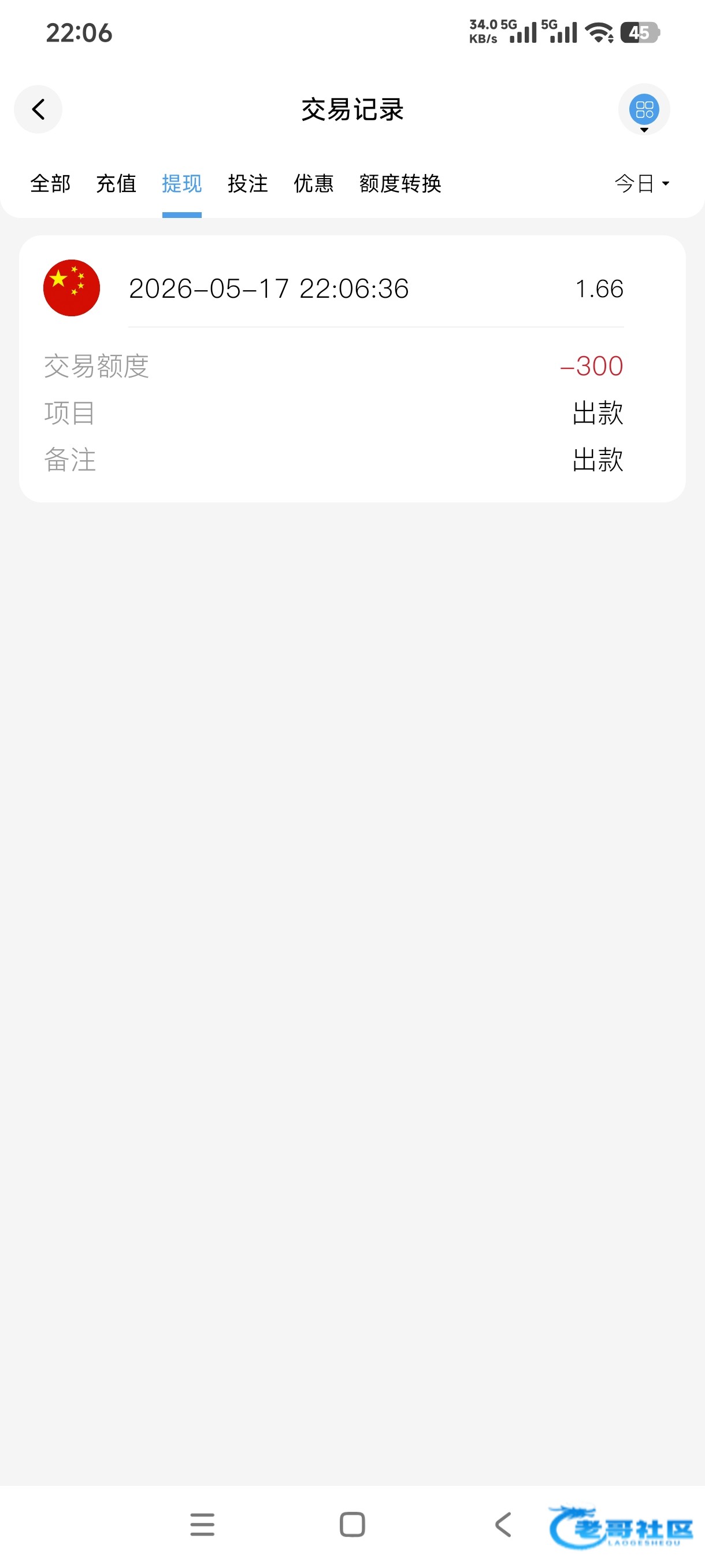Open the 2026-05-17 22:06:36 withdrawal record
Viewport: 705px width, 1568px height.
pyautogui.click(x=352, y=369)
